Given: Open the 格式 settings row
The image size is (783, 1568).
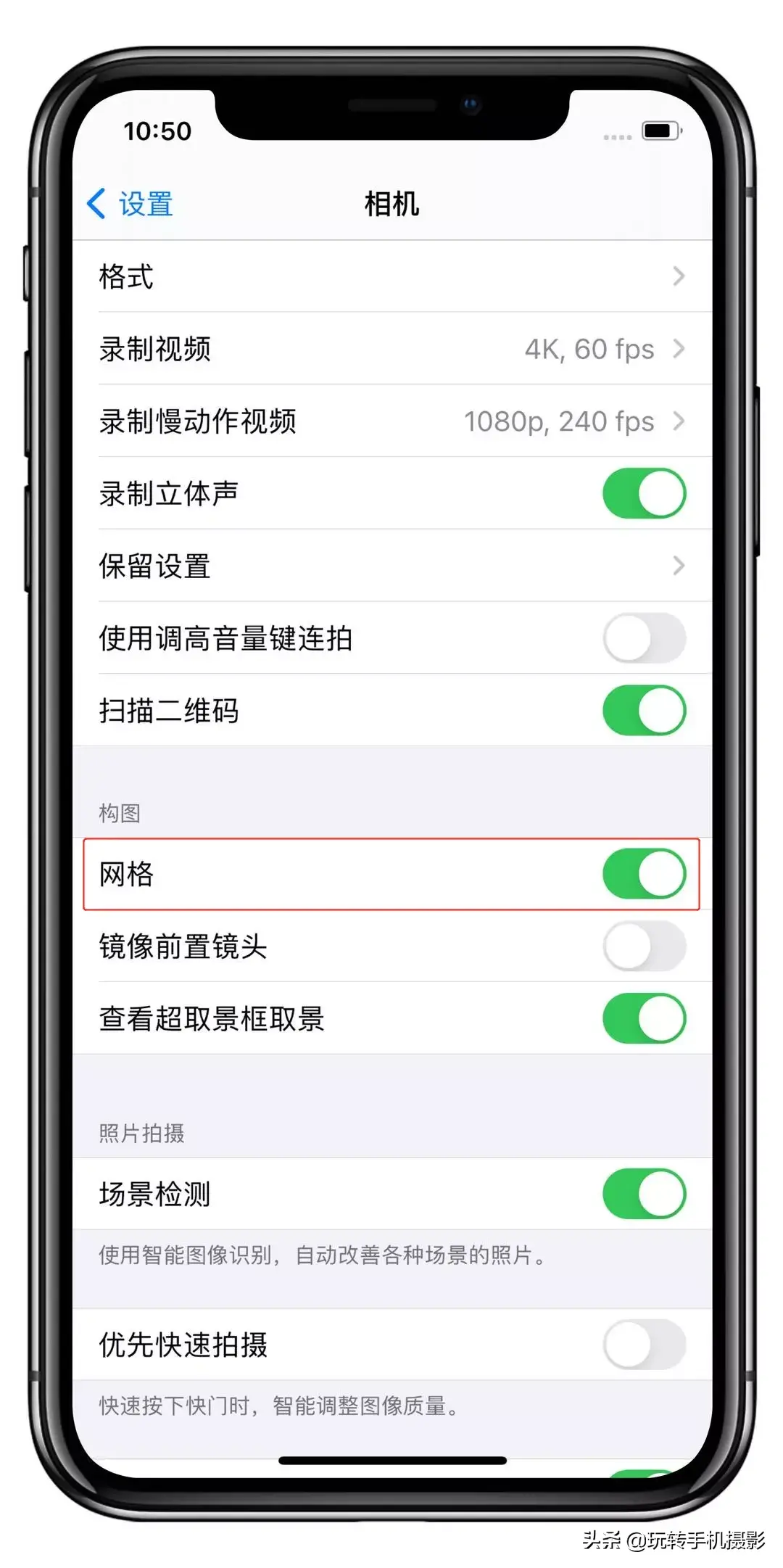Looking at the screenshot, I should 392,276.
